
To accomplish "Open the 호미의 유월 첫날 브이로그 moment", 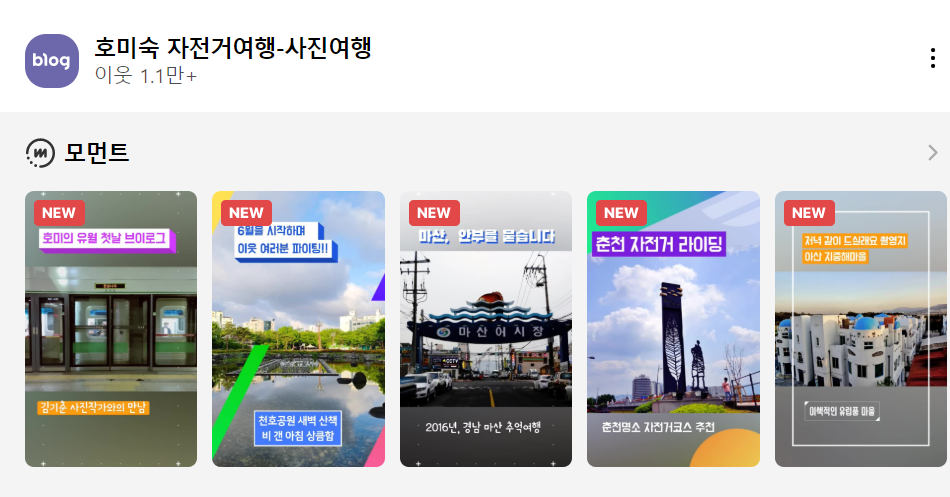I will (x=111, y=329).
